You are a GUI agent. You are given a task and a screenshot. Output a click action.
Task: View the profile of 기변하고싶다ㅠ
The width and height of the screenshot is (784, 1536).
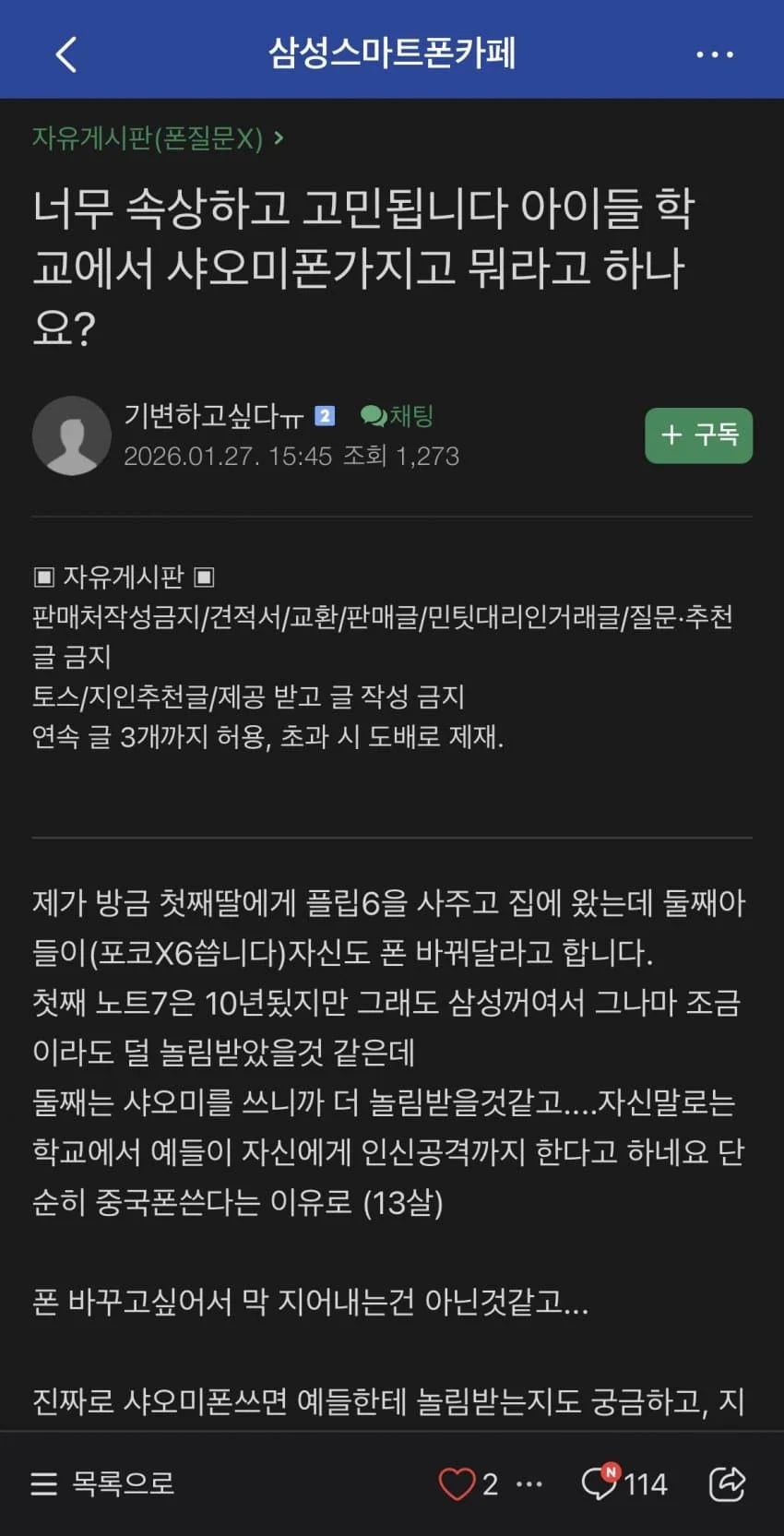[72, 435]
